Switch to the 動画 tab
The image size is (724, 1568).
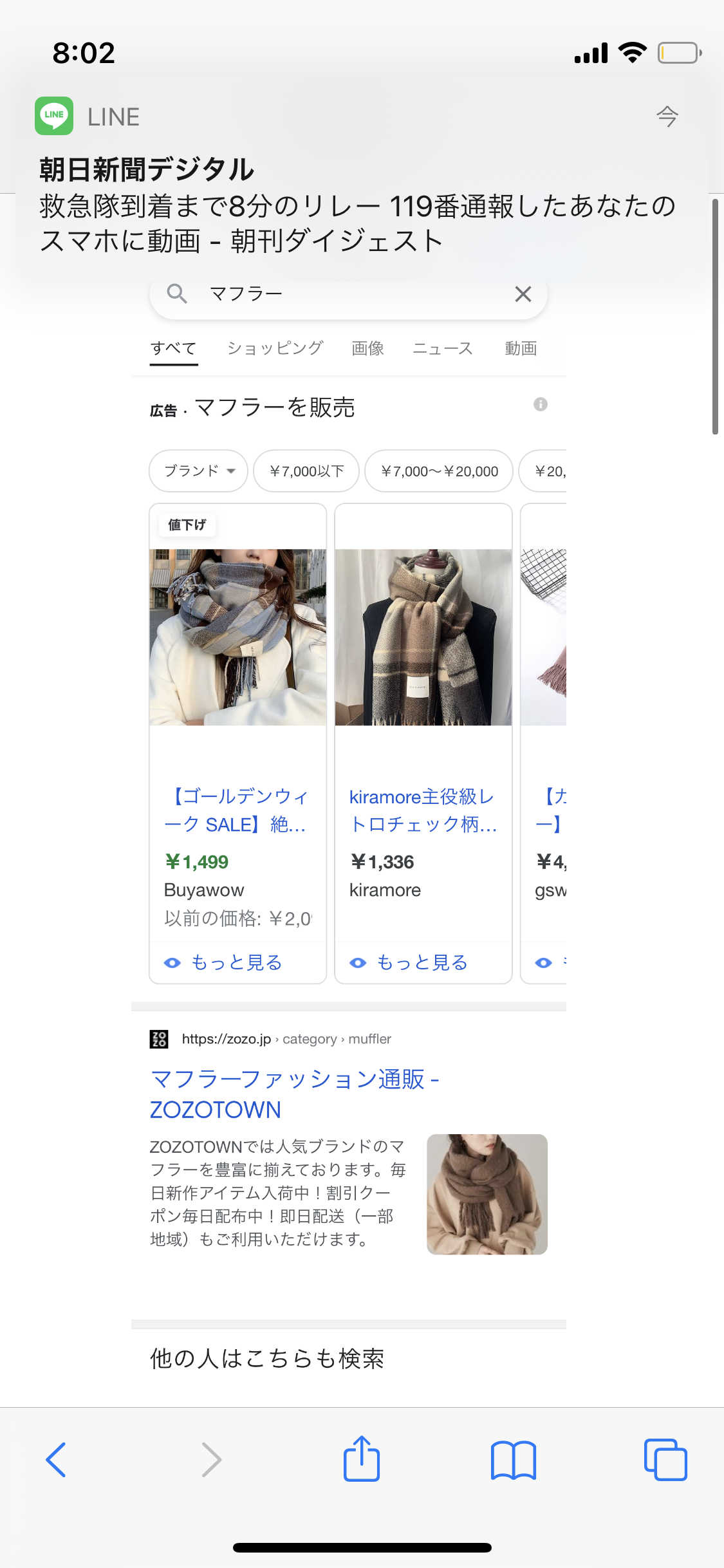pos(521,348)
